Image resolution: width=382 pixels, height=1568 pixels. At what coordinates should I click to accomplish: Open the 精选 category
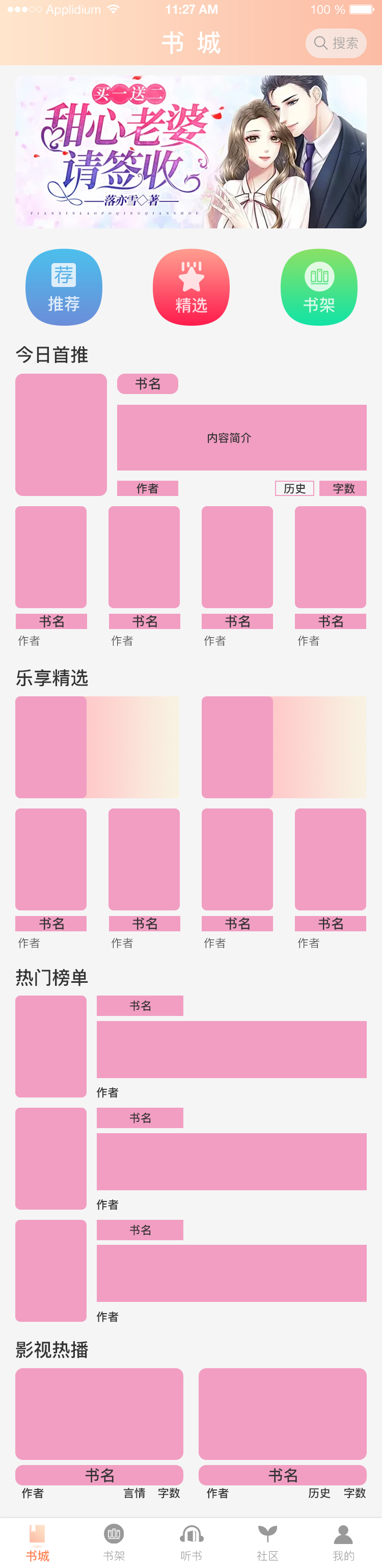point(191,286)
